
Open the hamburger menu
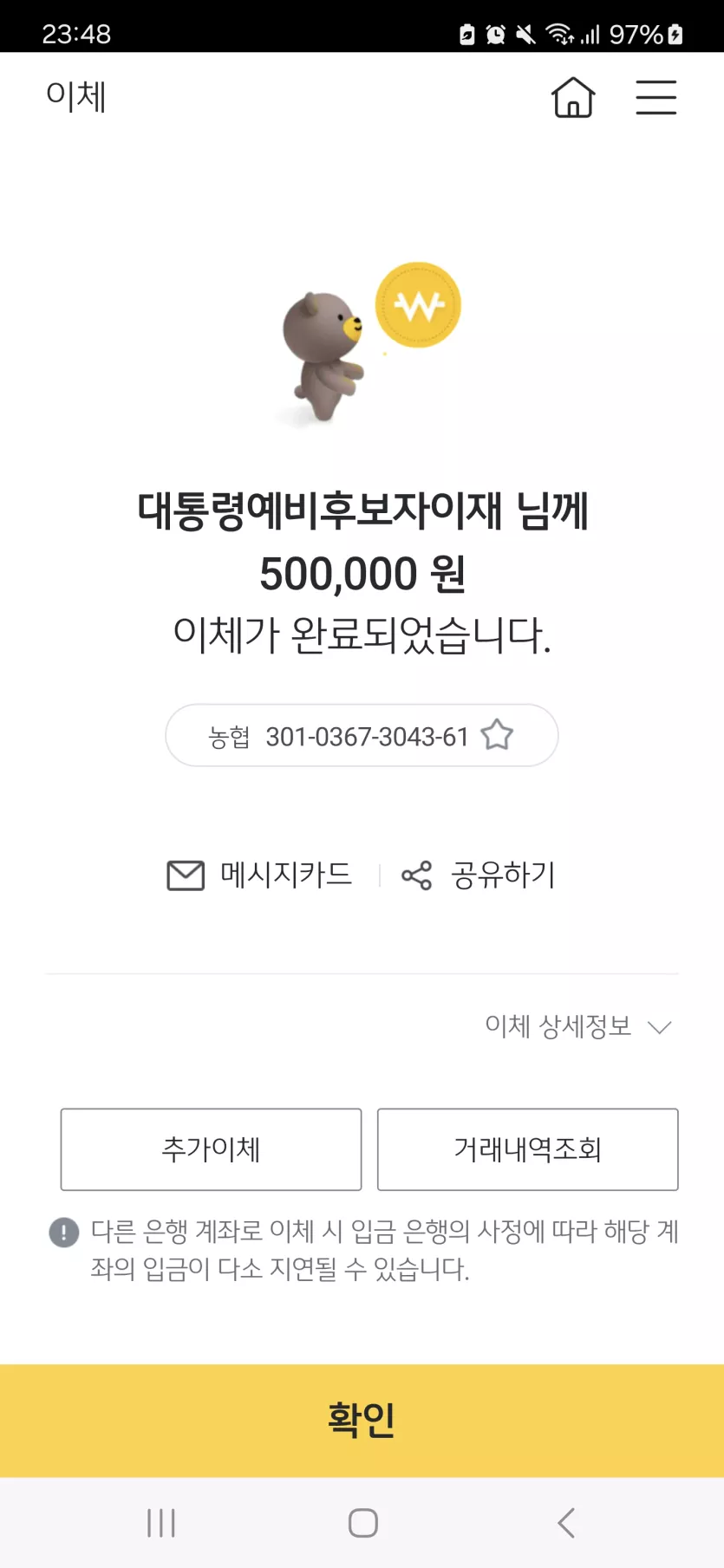click(656, 97)
